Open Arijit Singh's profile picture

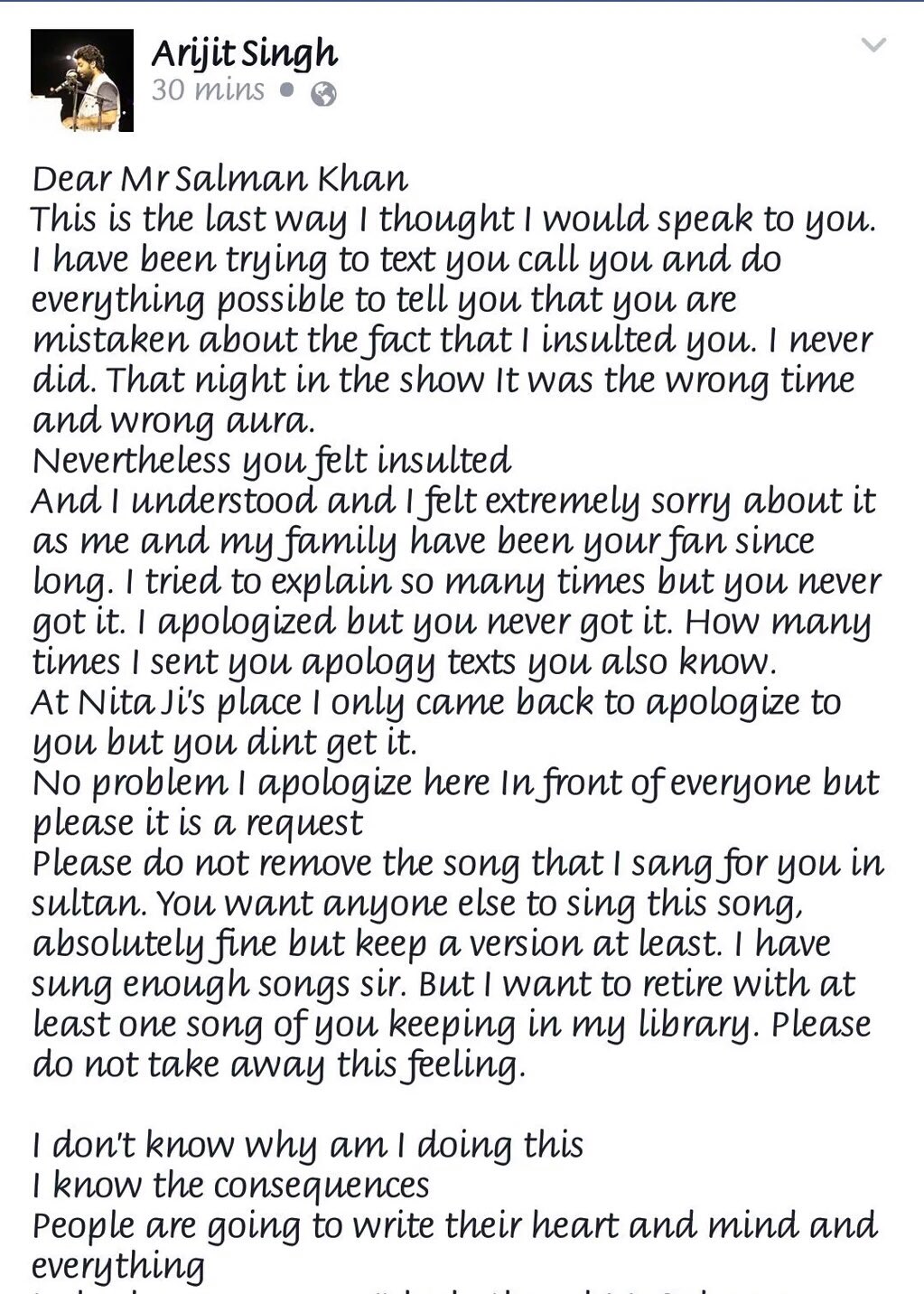82,80
